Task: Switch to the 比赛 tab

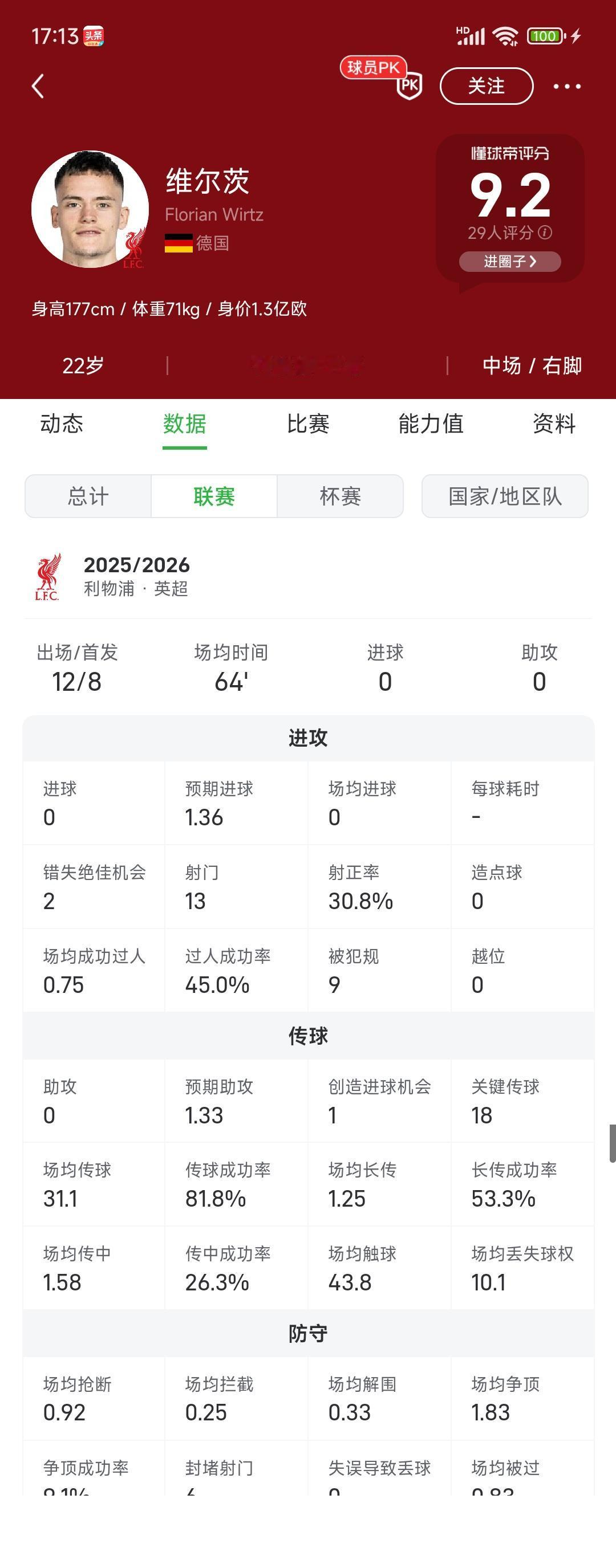Action: click(x=307, y=424)
